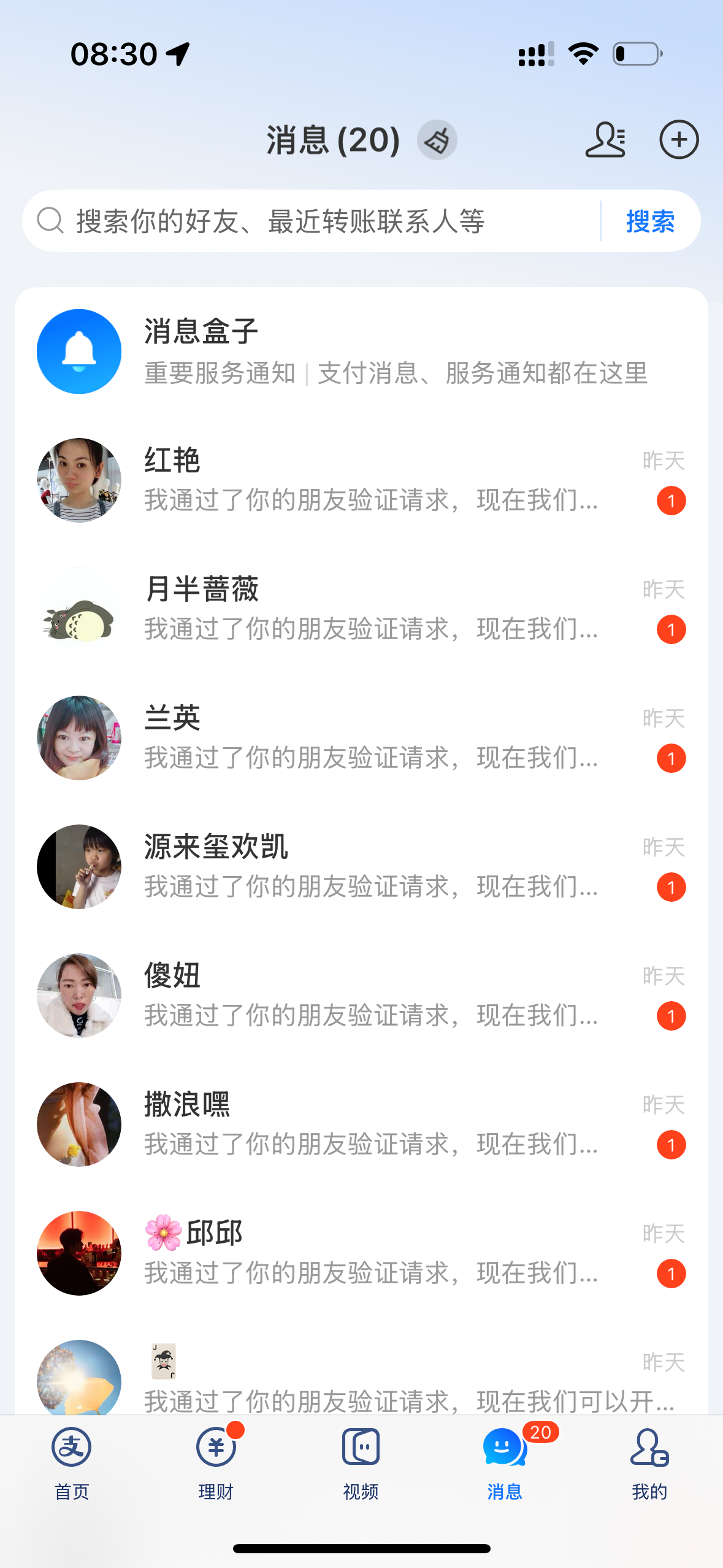Go to the 我的 tab
The width and height of the screenshot is (723, 1568).
click(x=649, y=1463)
